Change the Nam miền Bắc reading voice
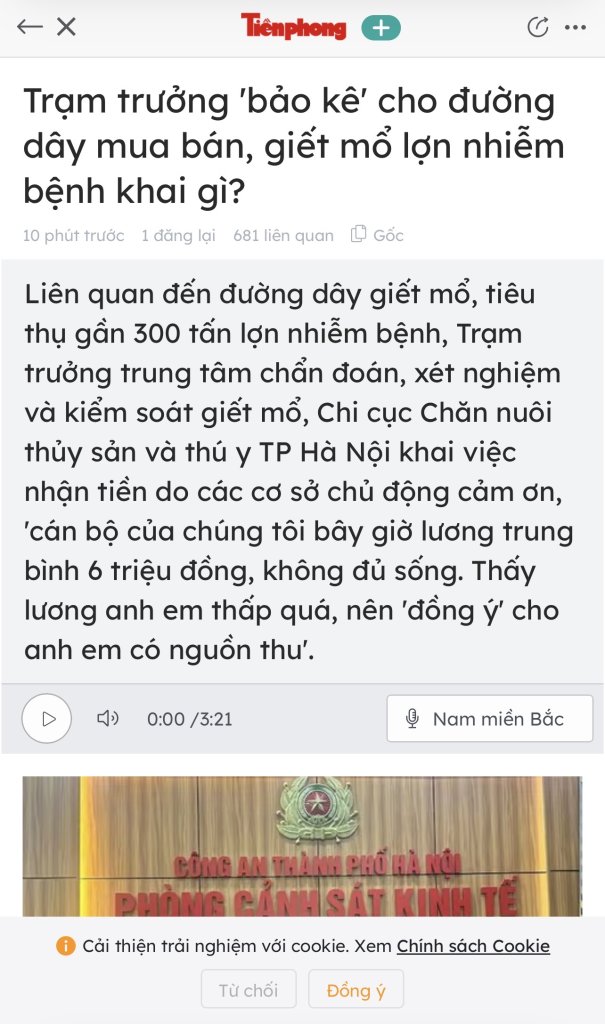This screenshot has height=1024, width=605. (x=490, y=718)
